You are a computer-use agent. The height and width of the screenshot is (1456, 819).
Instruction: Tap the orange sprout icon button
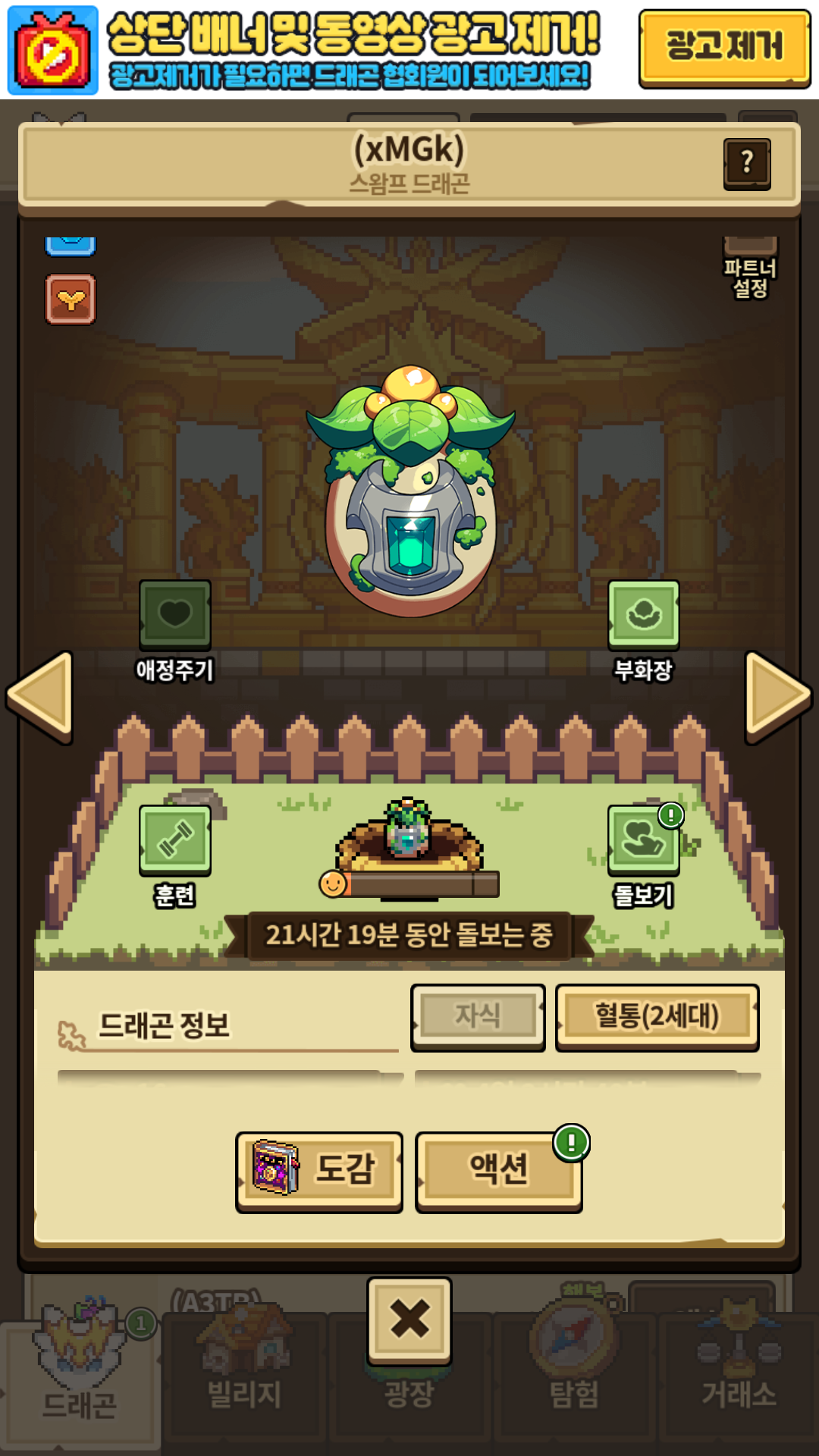click(71, 300)
